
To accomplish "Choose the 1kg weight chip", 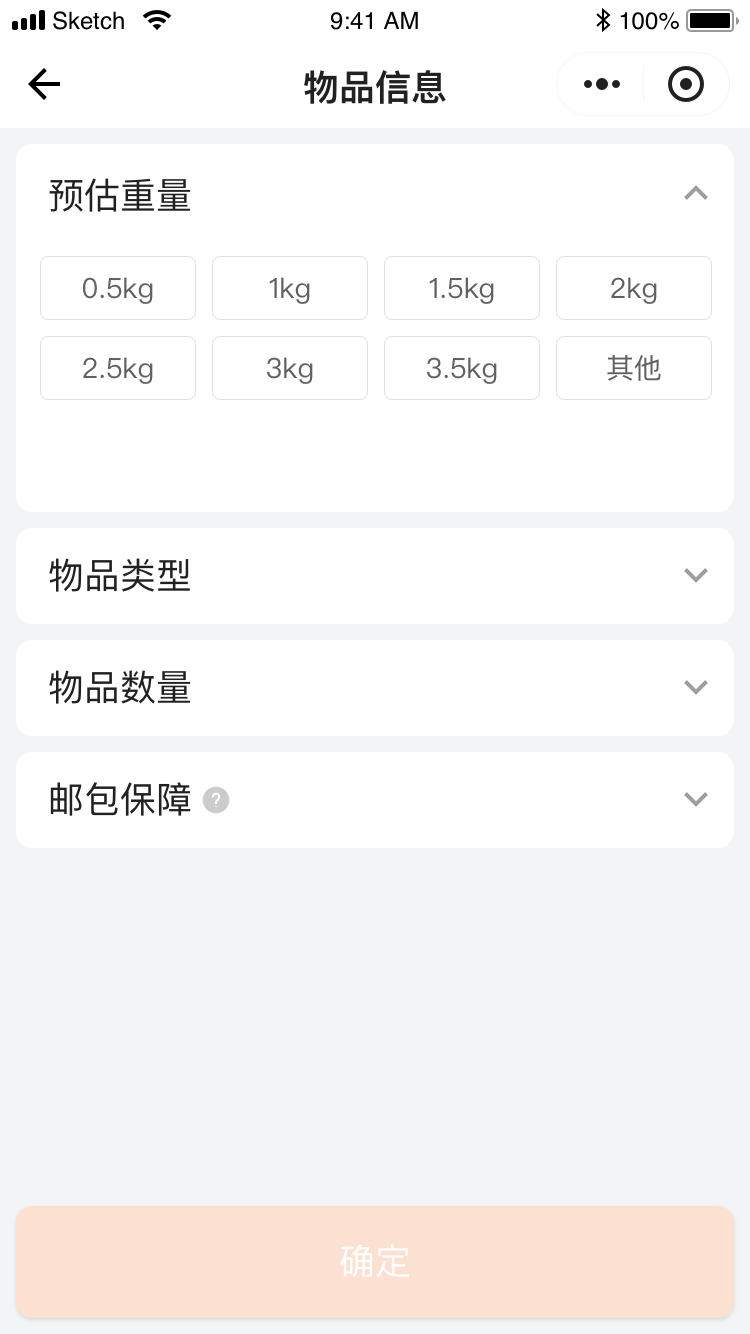I will pos(290,288).
